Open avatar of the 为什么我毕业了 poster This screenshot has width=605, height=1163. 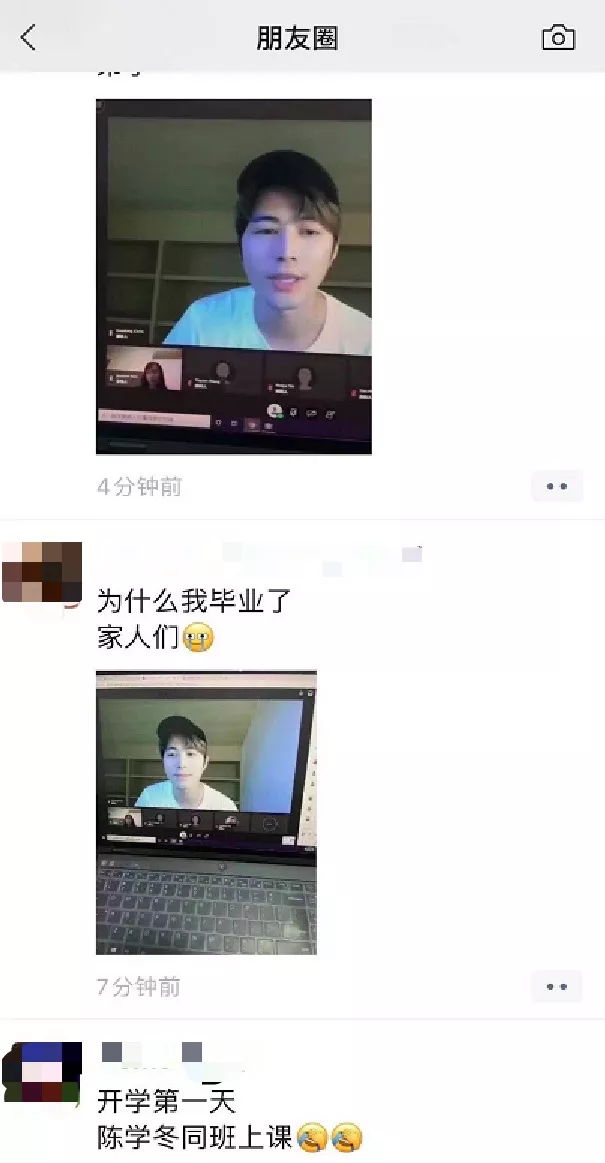42,572
